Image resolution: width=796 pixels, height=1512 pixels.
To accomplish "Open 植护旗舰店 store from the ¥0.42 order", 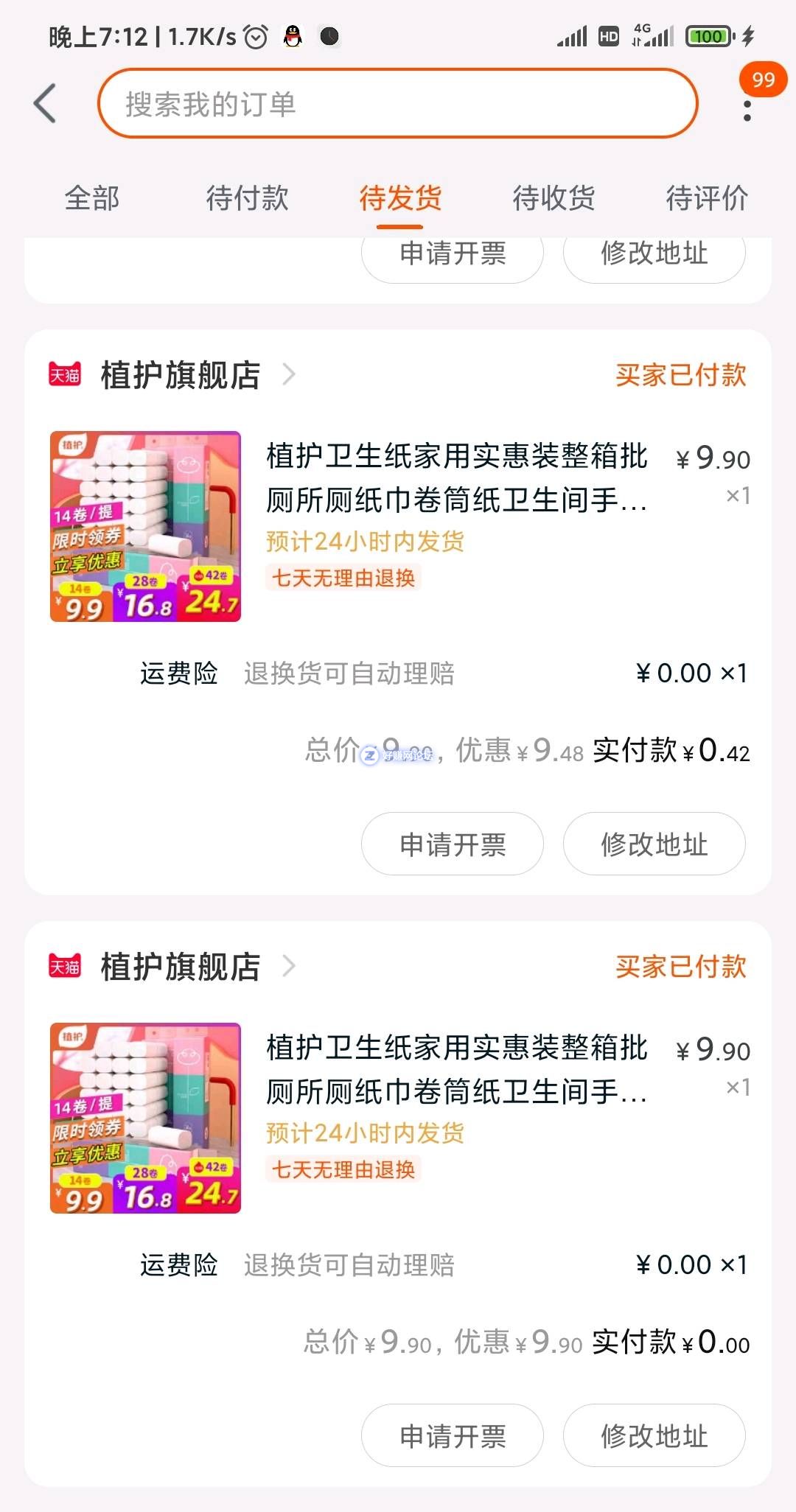I will click(181, 375).
